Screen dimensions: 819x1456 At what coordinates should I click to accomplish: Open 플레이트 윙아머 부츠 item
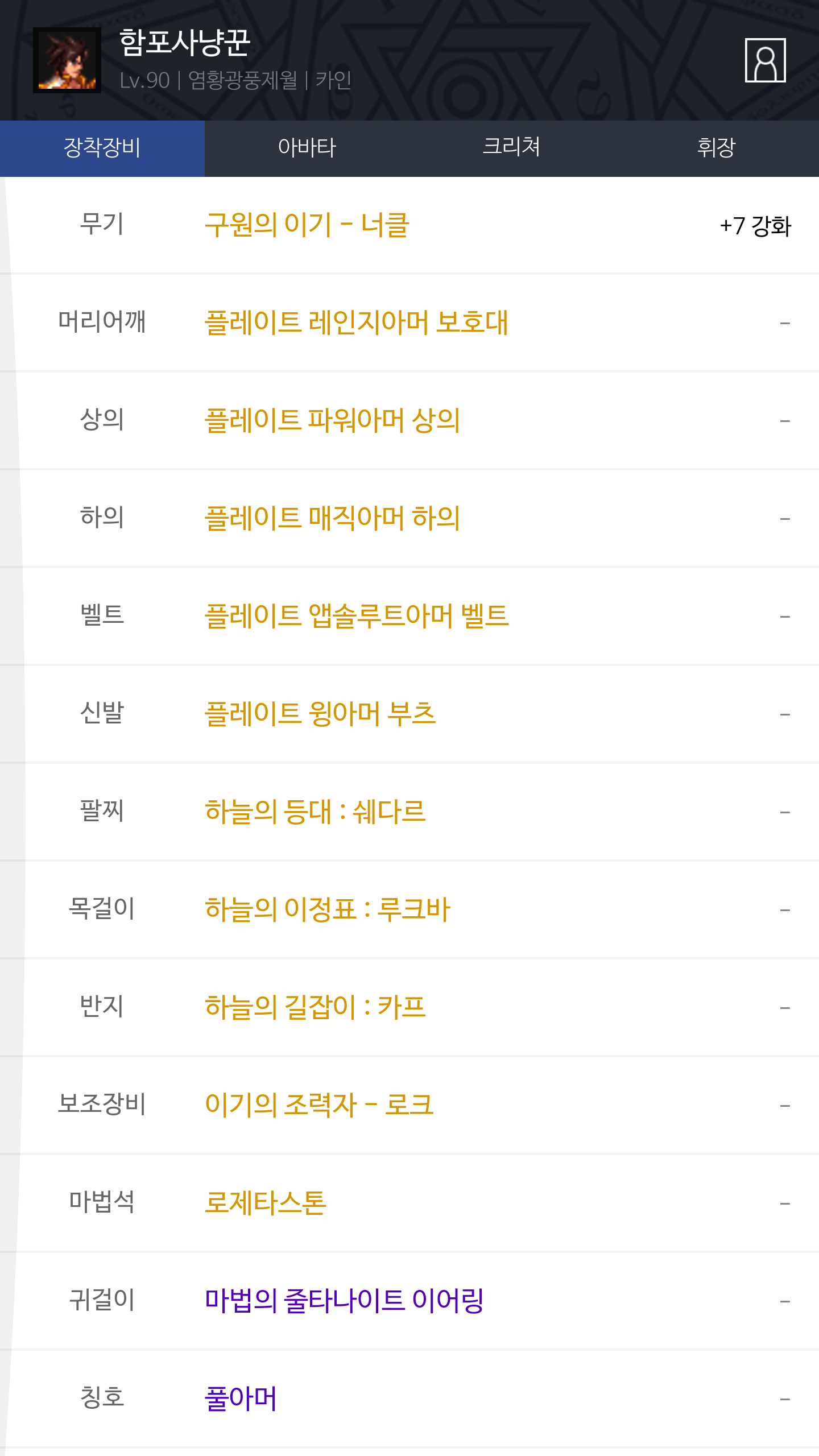[x=320, y=714]
